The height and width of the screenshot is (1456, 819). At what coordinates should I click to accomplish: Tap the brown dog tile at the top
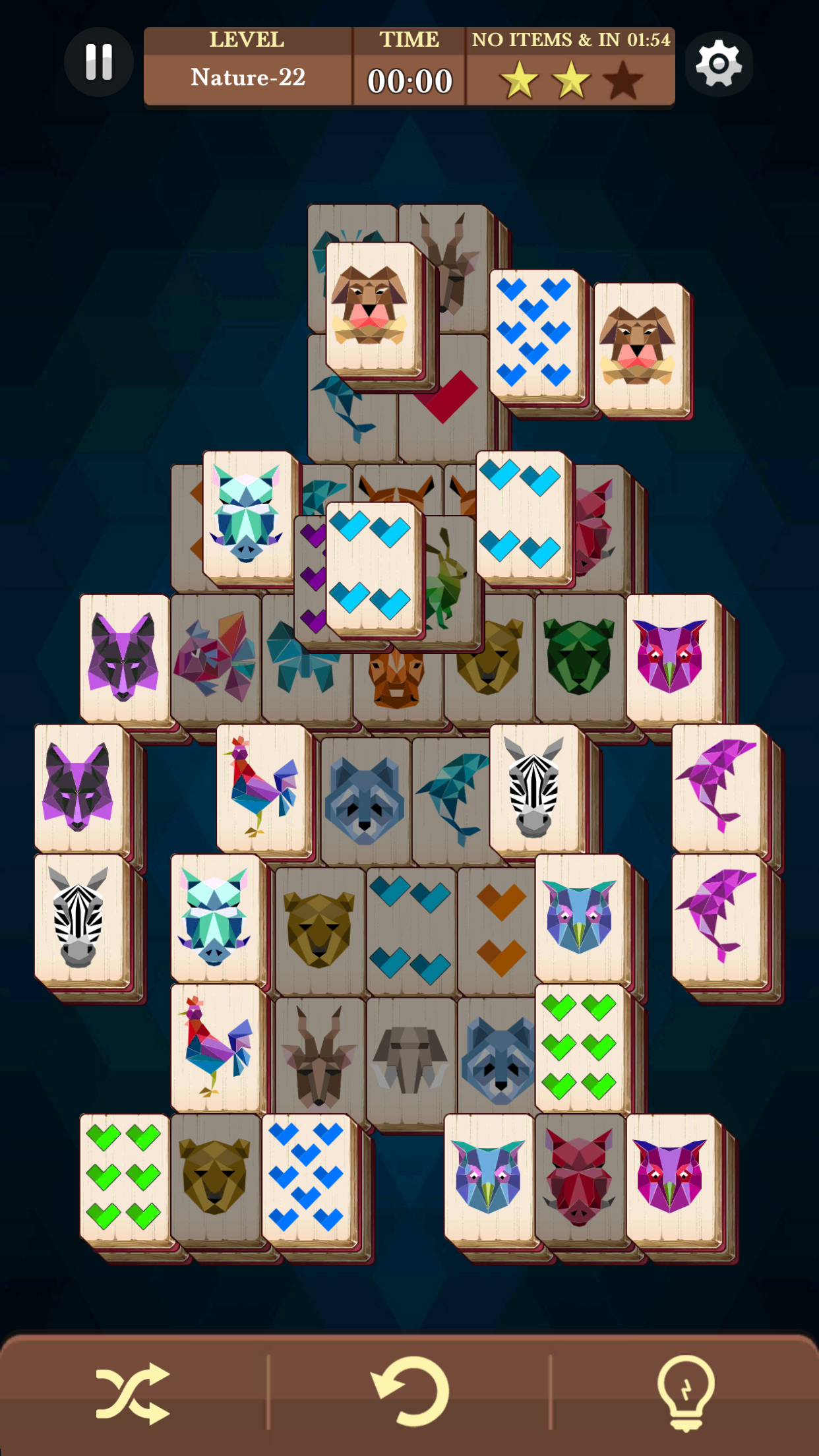pyautogui.click(x=373, y=303)
